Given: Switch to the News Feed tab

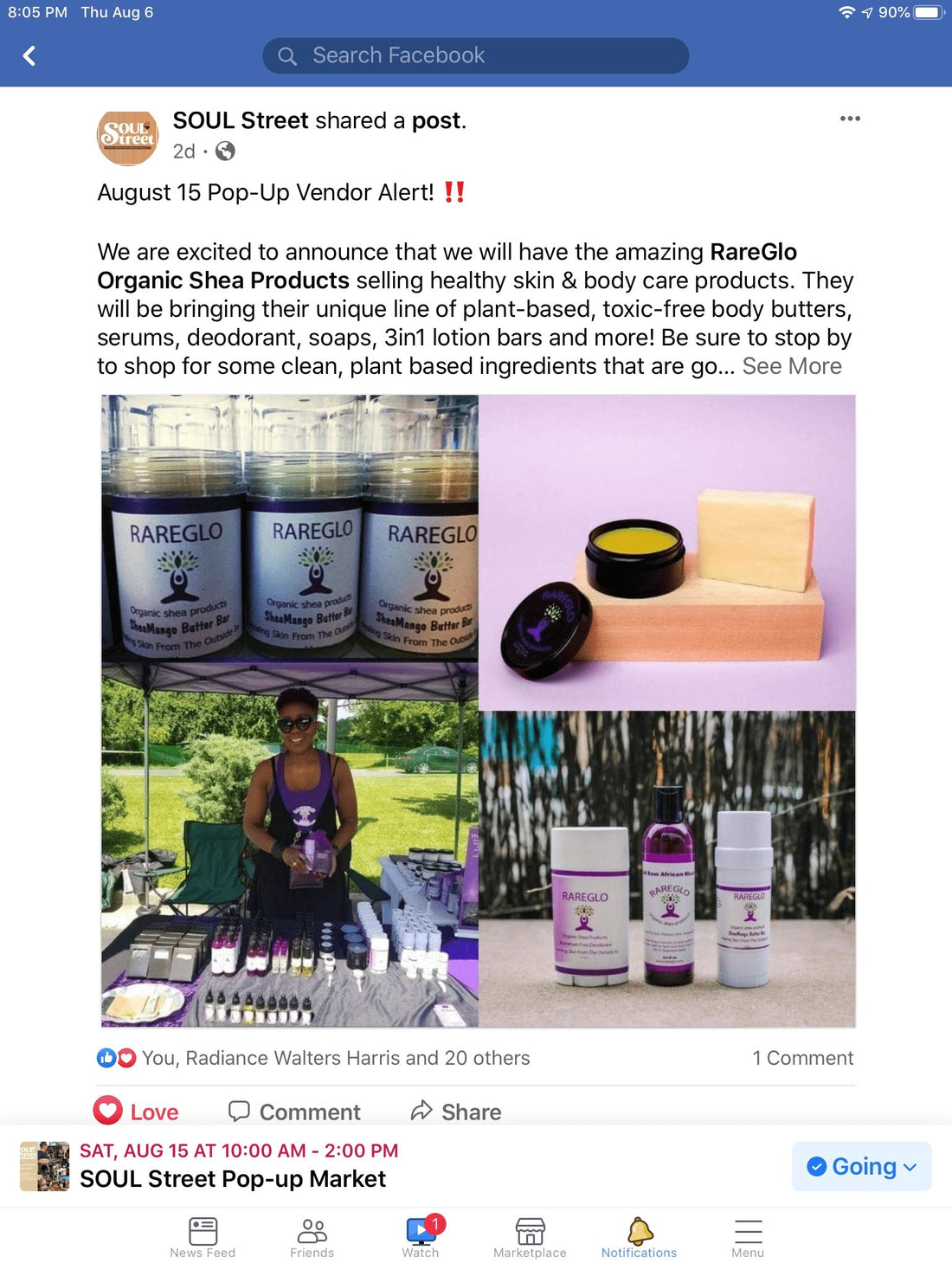Looking at the screenshot, I should click(203, 1238).
